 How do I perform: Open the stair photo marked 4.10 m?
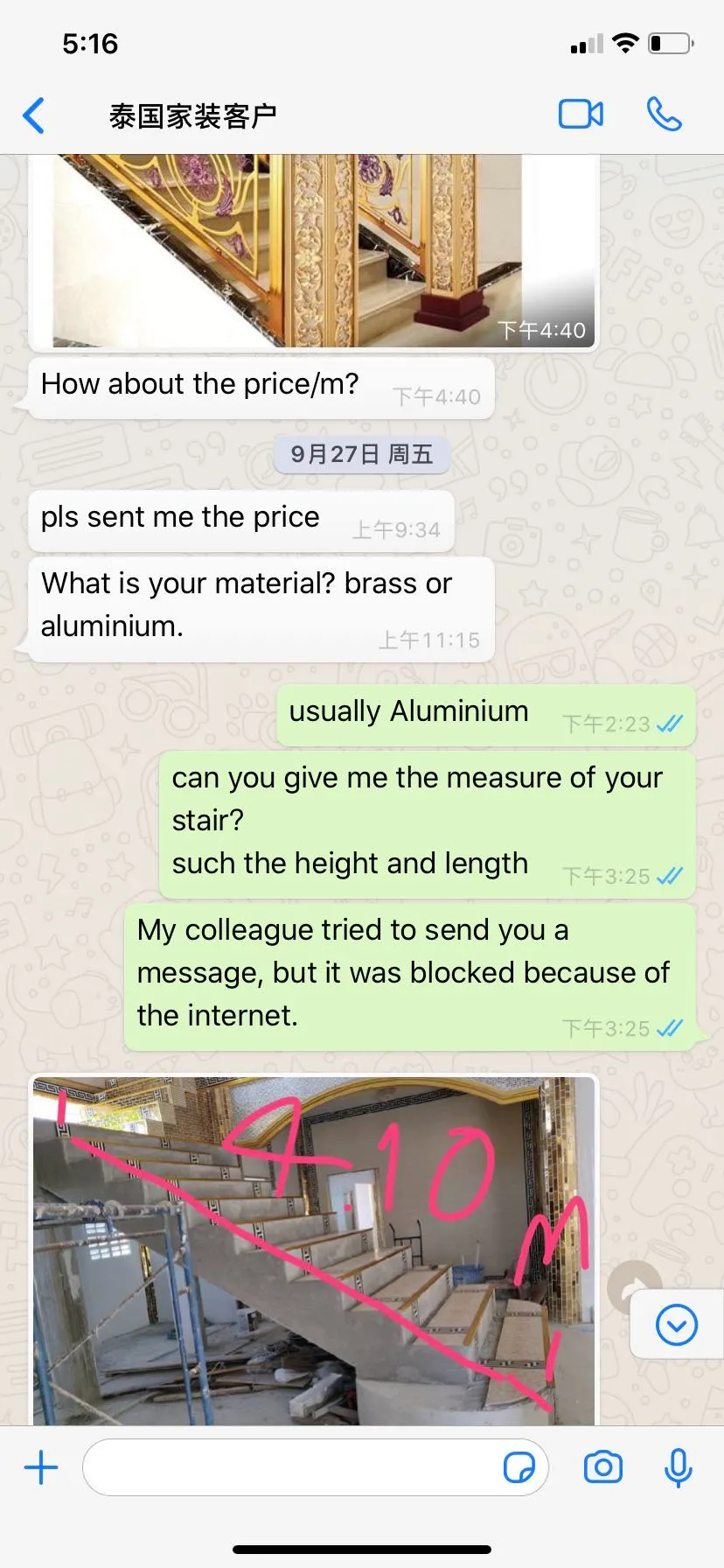click(x=315, y=1251)
